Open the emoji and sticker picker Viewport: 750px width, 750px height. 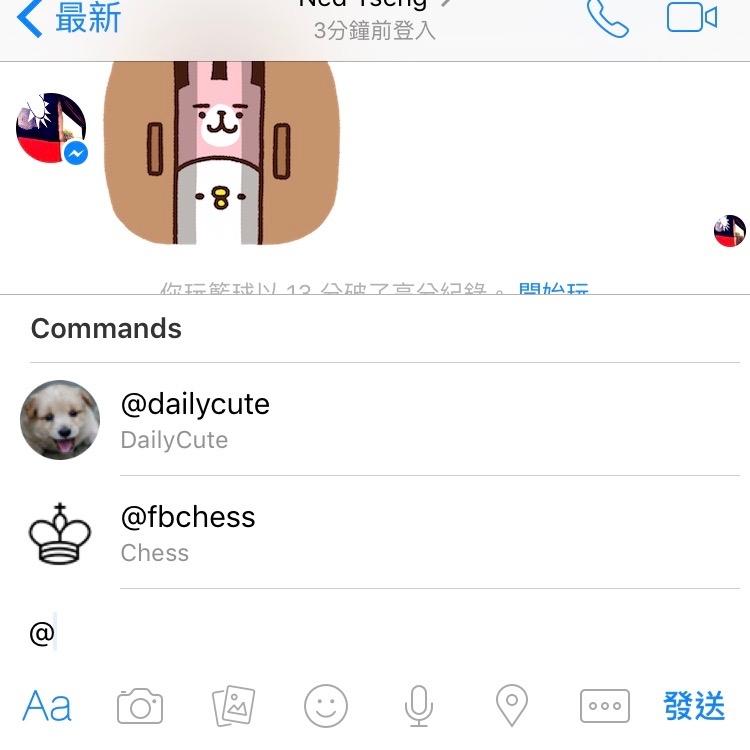tap(326, 706)
